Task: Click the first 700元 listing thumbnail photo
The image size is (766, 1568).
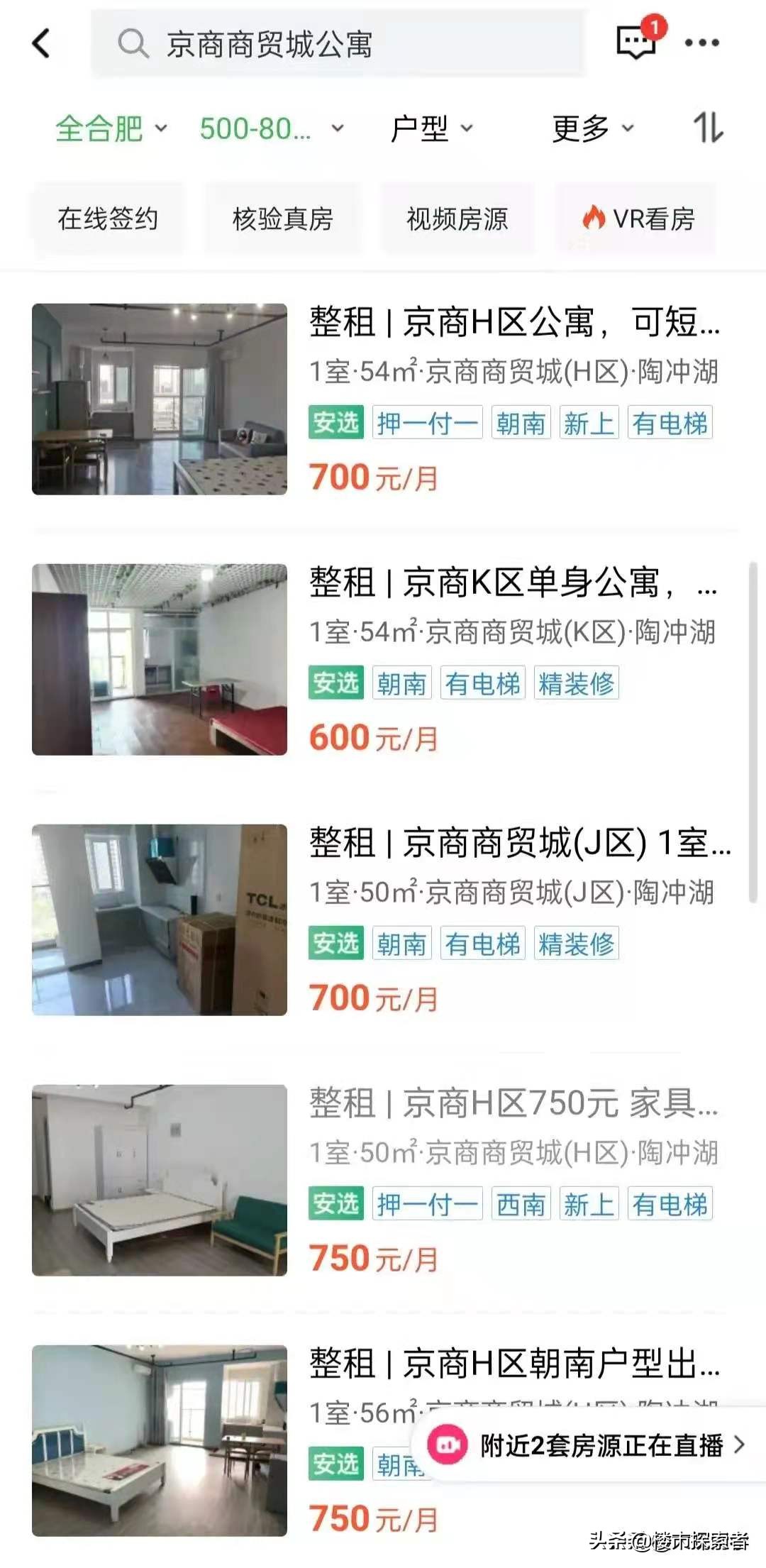Action: coord(160,397)
